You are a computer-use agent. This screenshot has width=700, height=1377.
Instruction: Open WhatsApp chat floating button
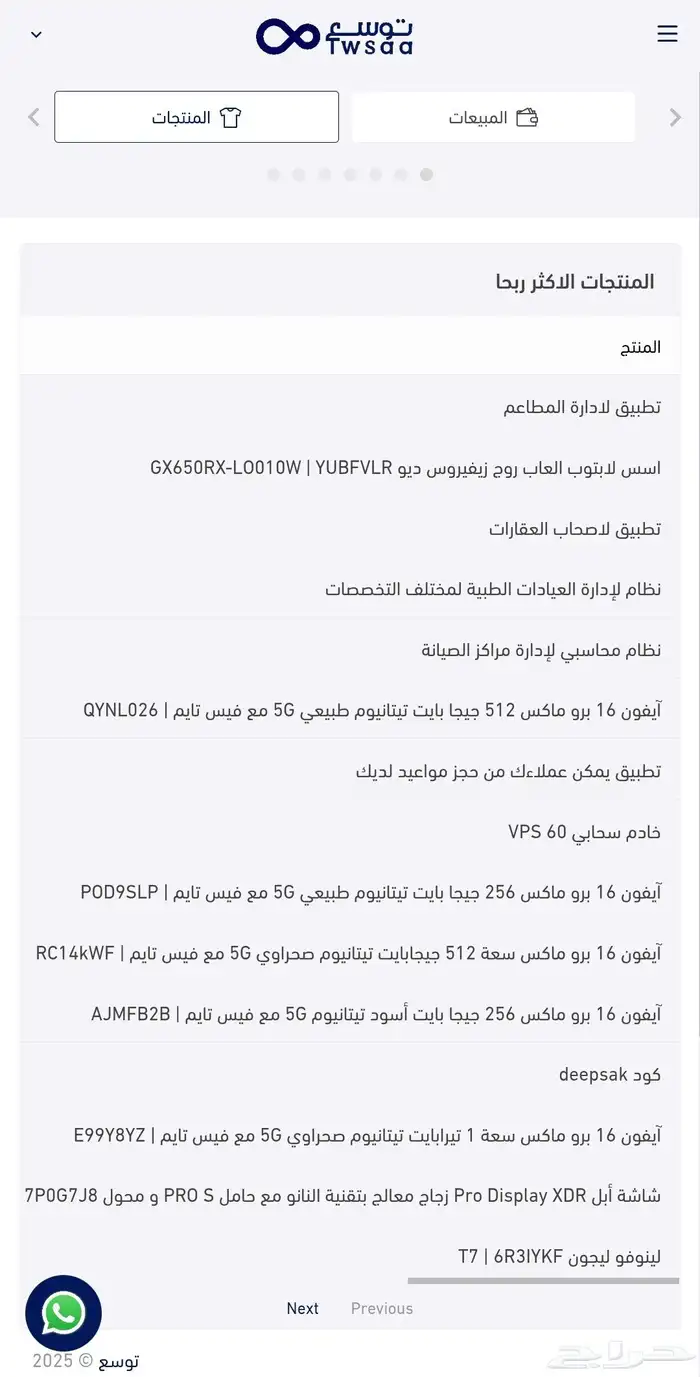click(x=63, y=1313)
